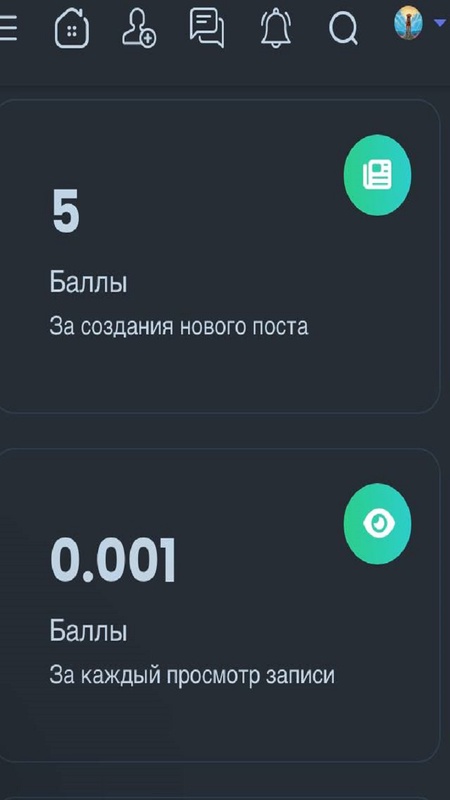
Task: Tap the search magnifier icon
Action: coord(343,29)
